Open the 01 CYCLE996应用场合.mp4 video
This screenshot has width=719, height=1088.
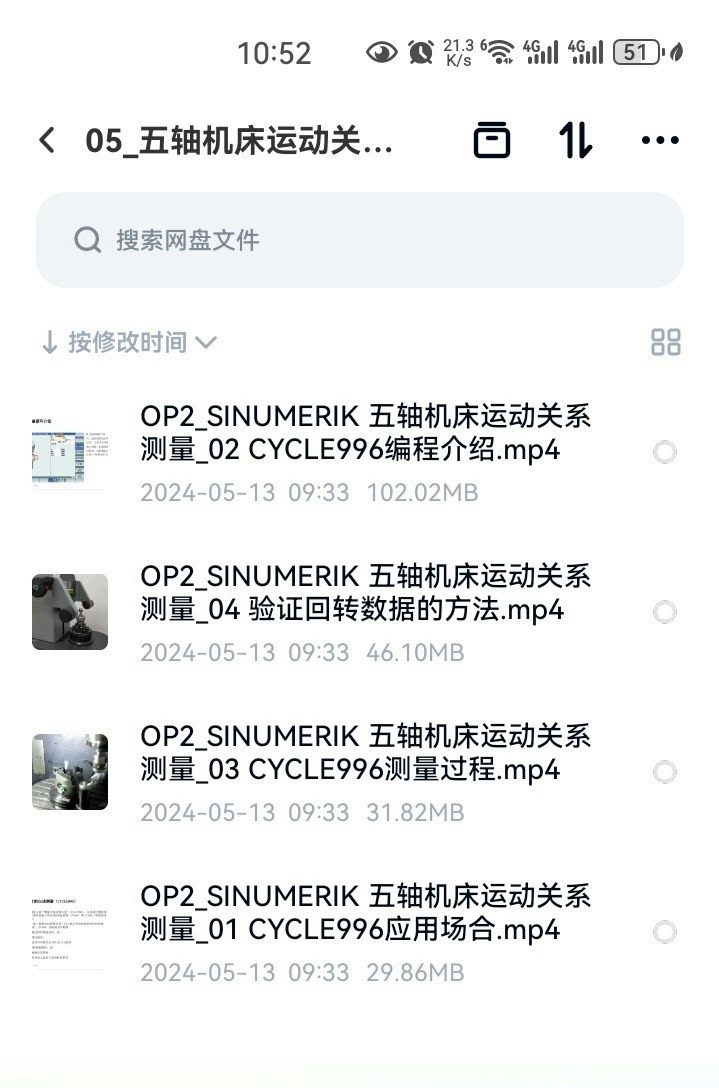pyautogui.click(x=365, y=912)
